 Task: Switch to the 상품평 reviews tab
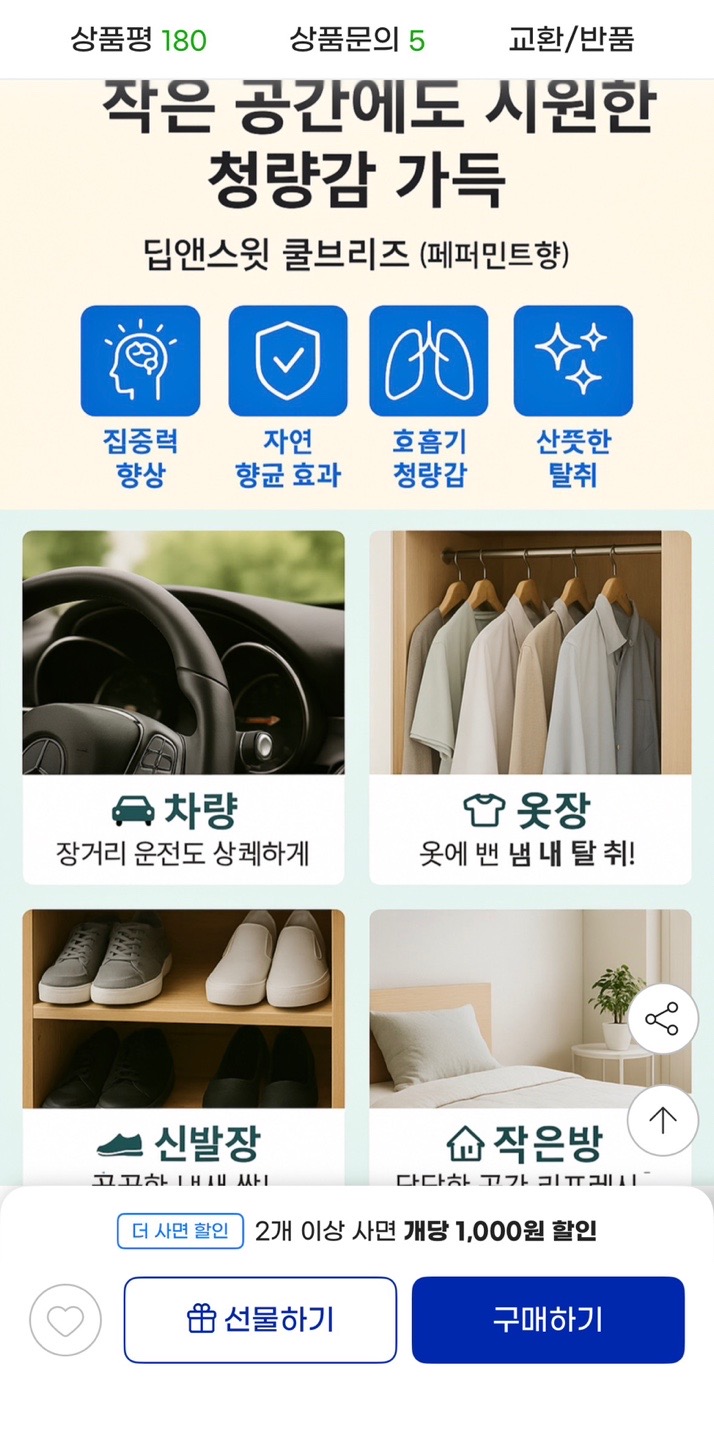coord(138,40)
